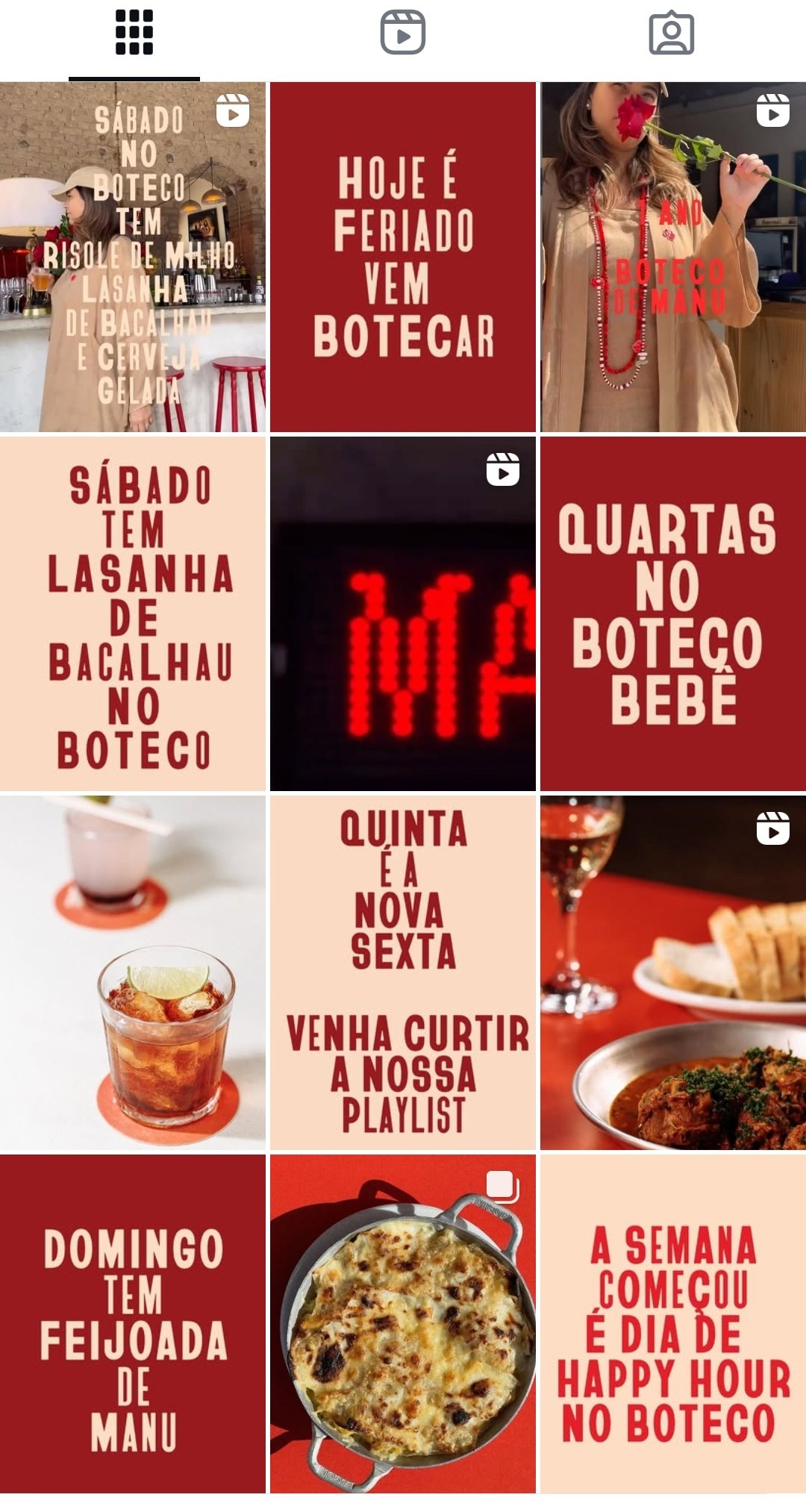Viewport: 806px width, 1512px height.
Task: Switch to the posts grid tab
Action: [134, 33]
